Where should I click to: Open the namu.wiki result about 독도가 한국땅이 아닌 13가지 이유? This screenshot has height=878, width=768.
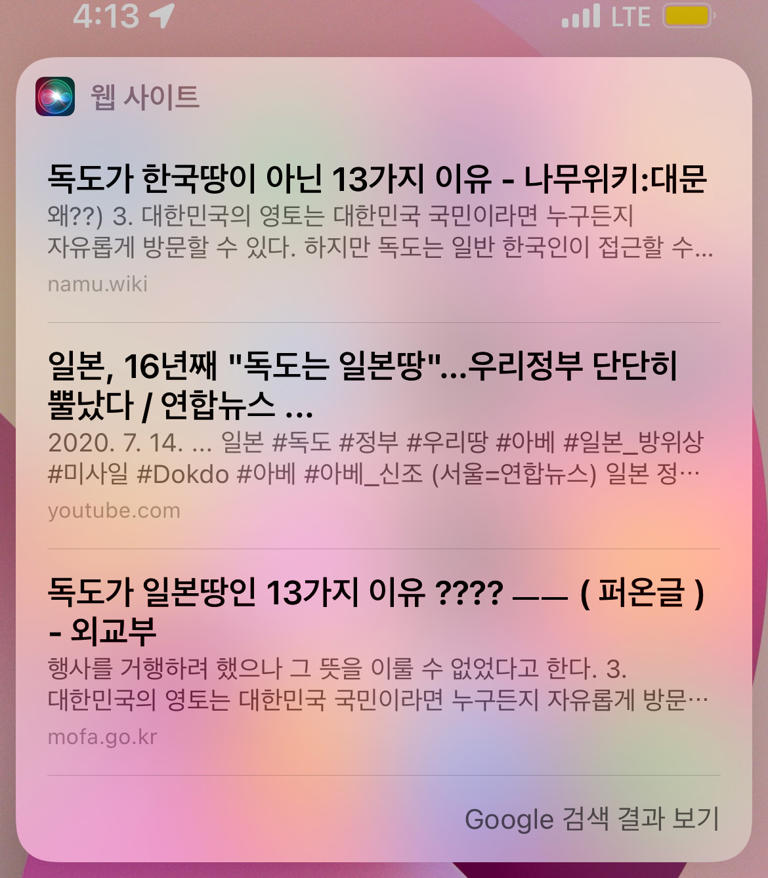click(377, 180)
